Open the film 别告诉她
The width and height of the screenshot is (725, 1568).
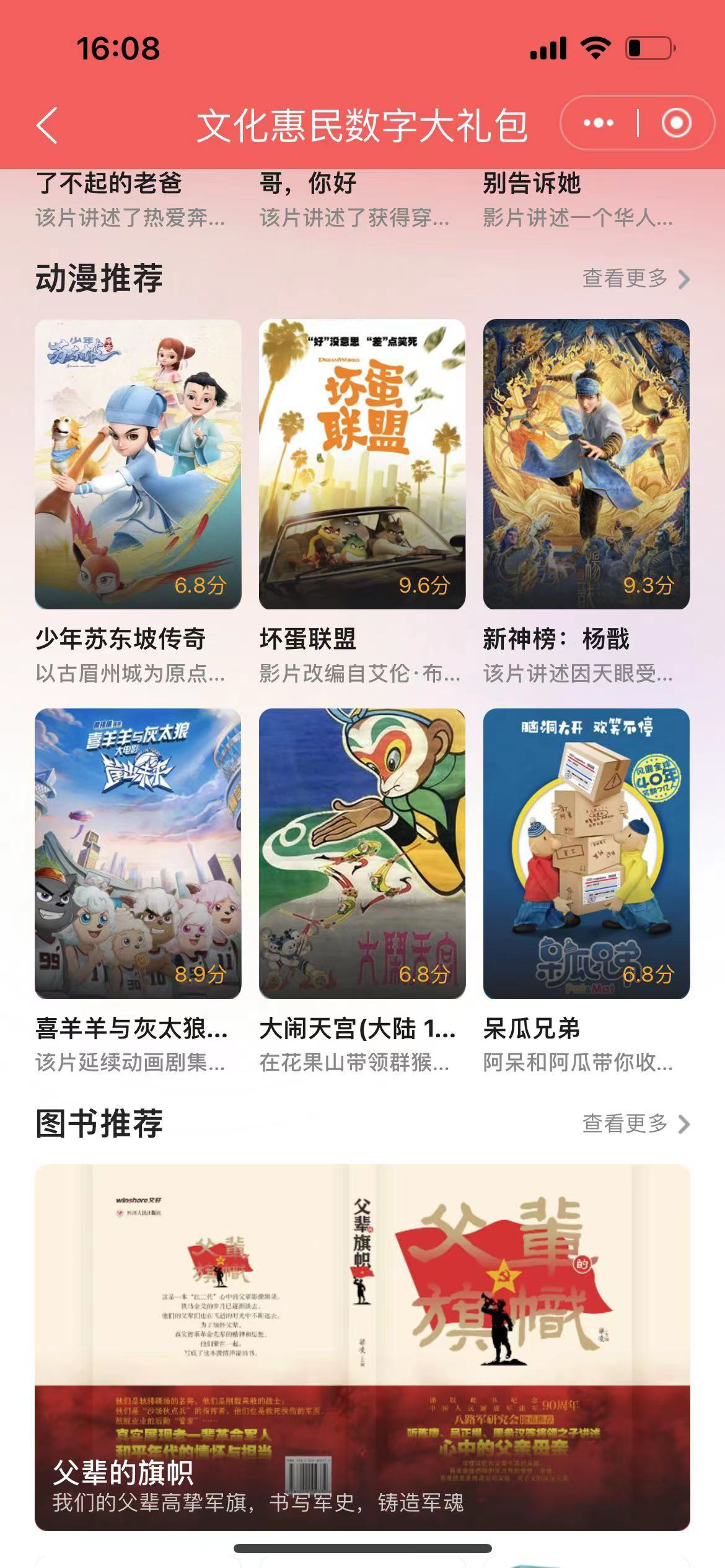click(x=532, y=184)
